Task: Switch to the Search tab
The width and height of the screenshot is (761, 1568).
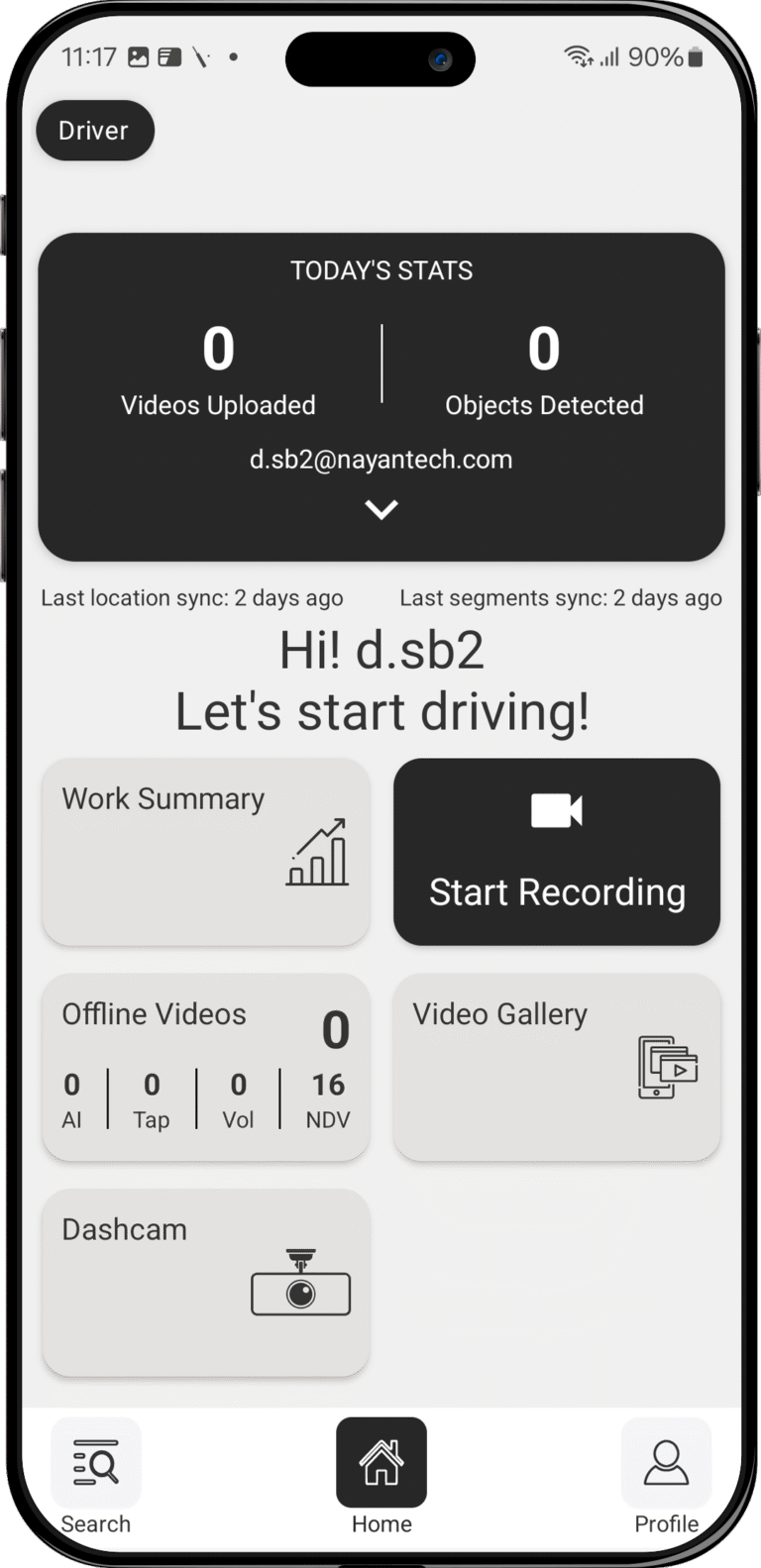Action: tap(96, 1476)
